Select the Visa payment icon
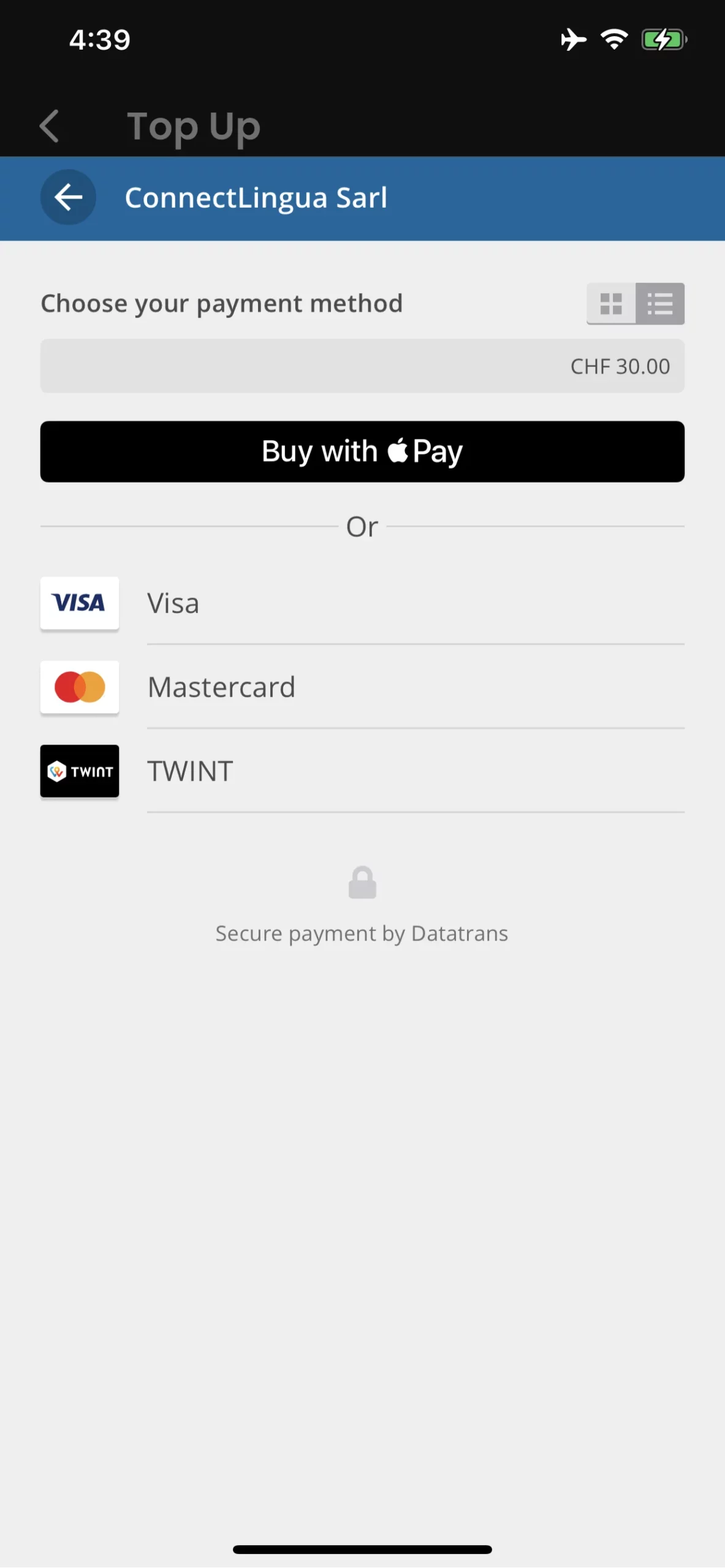The image size is (725, 1568). (79, 603)
